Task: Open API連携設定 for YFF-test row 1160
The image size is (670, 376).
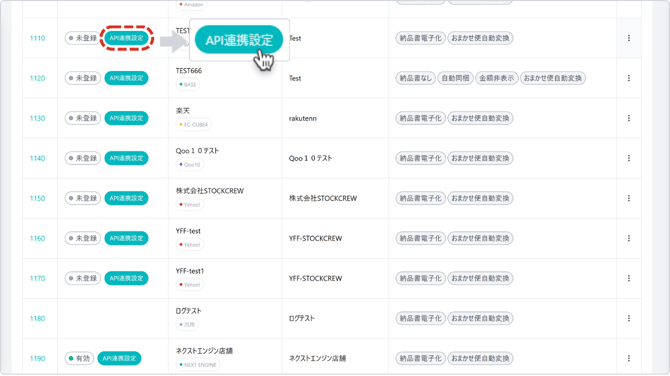Action: click(126, 238)
